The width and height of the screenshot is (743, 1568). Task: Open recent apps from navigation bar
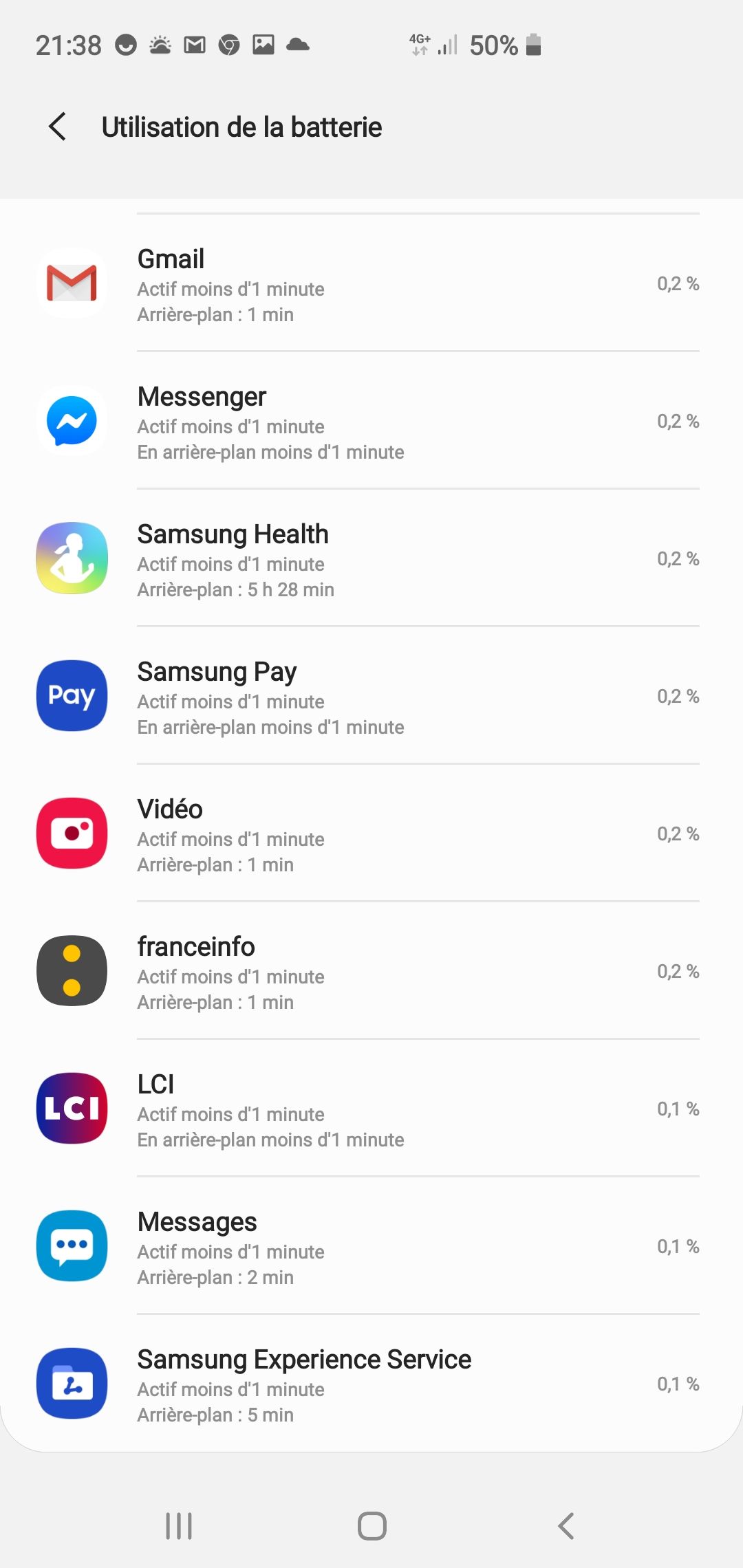[179, 1526]
